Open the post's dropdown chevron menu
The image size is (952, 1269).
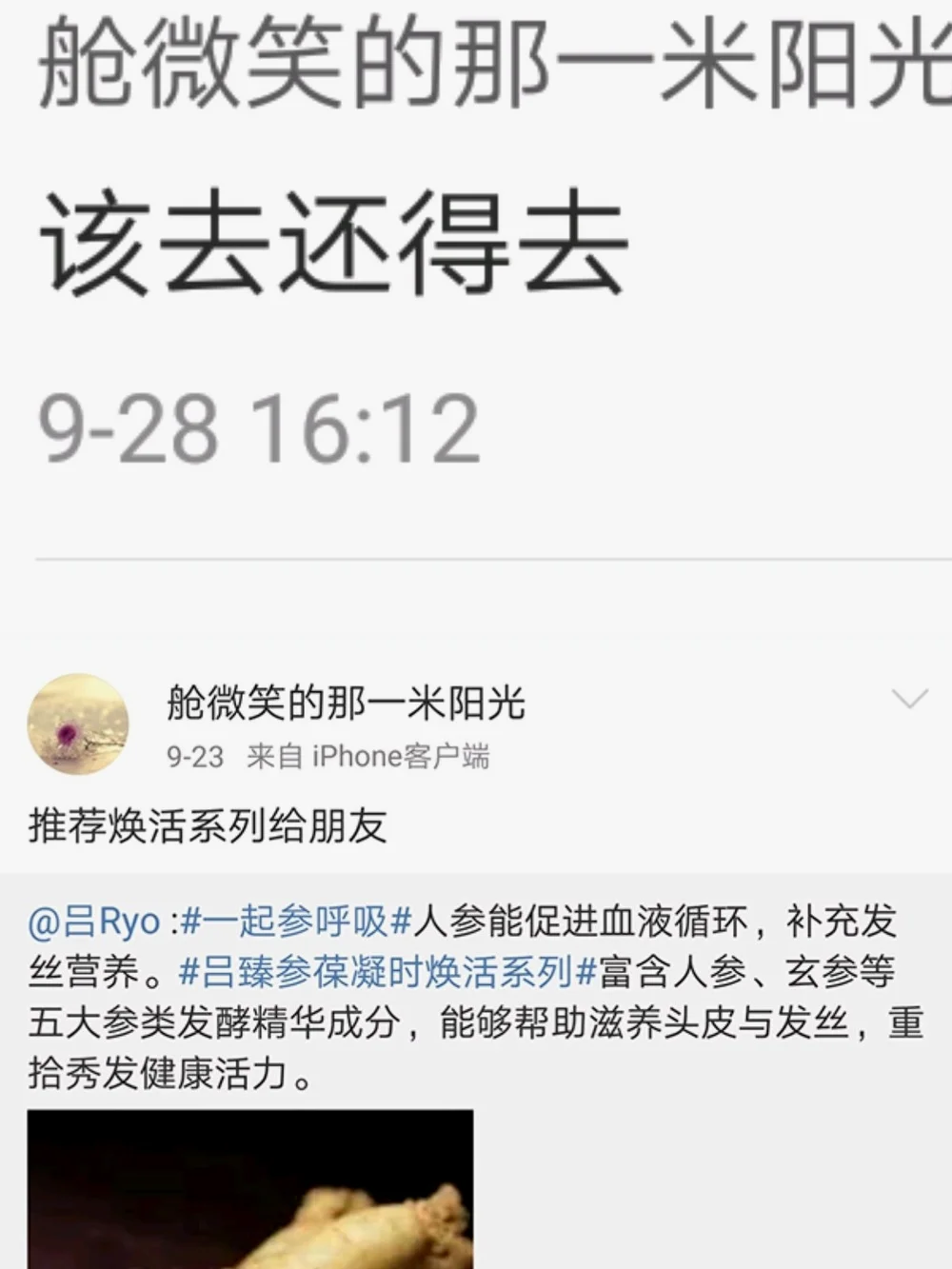tap(909, 700)
